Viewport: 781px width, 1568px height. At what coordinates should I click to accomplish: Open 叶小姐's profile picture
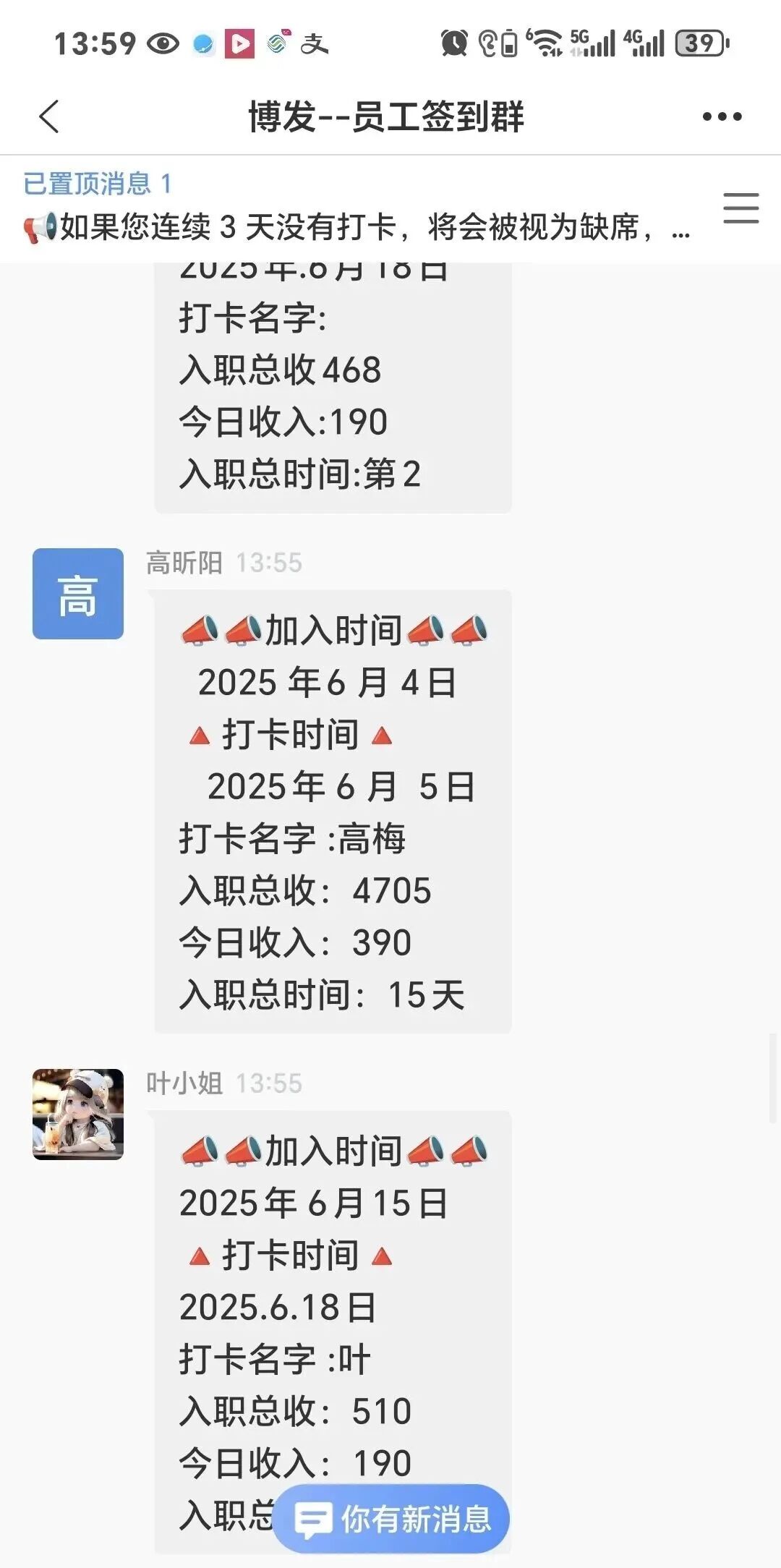tap(78, 1115)
